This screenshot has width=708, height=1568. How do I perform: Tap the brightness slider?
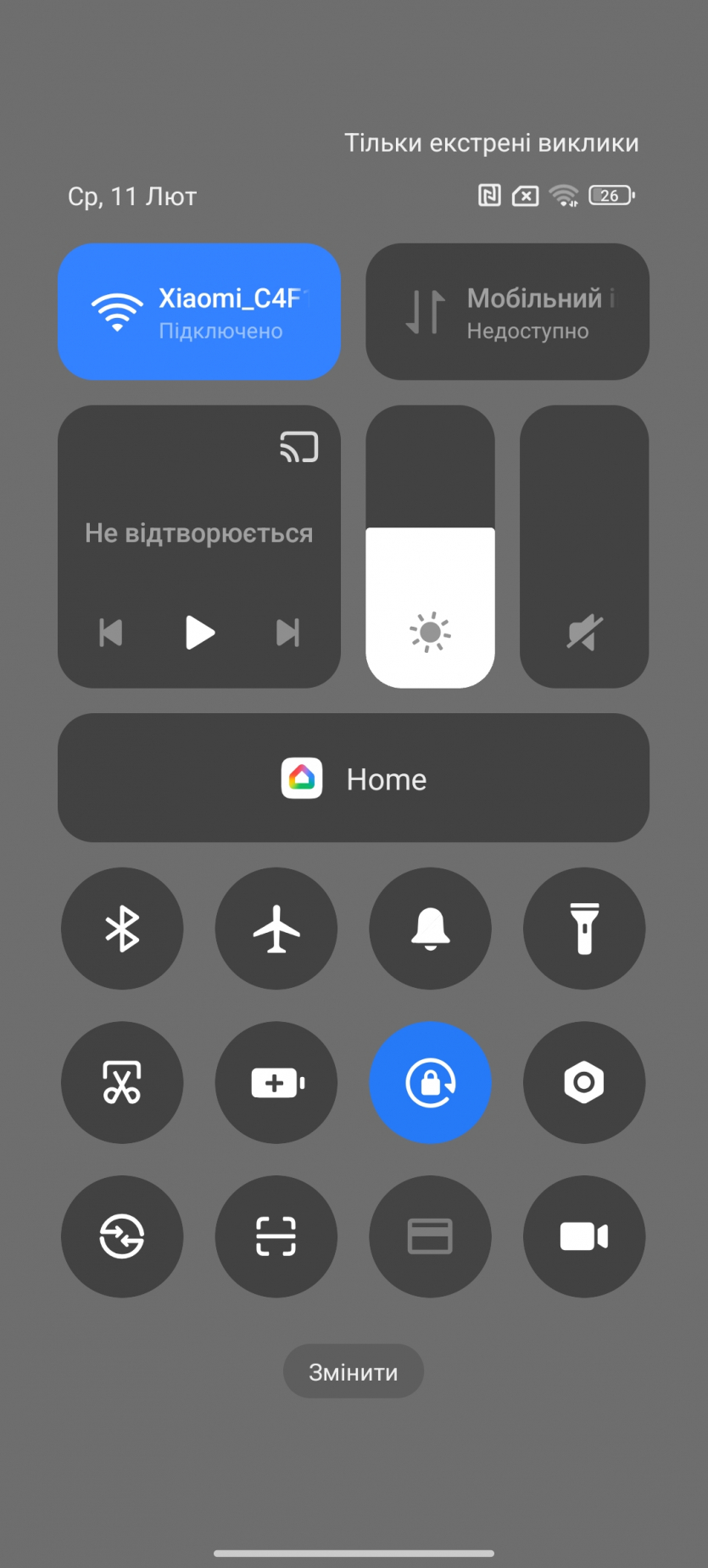point(430,547)
